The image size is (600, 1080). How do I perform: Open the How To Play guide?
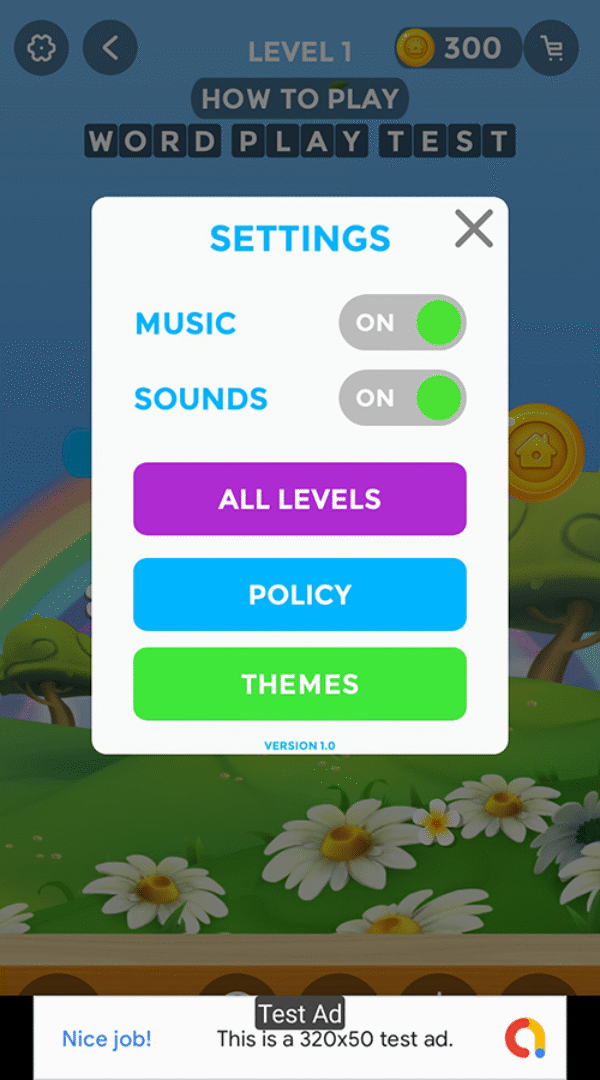[x=300, y=98]
